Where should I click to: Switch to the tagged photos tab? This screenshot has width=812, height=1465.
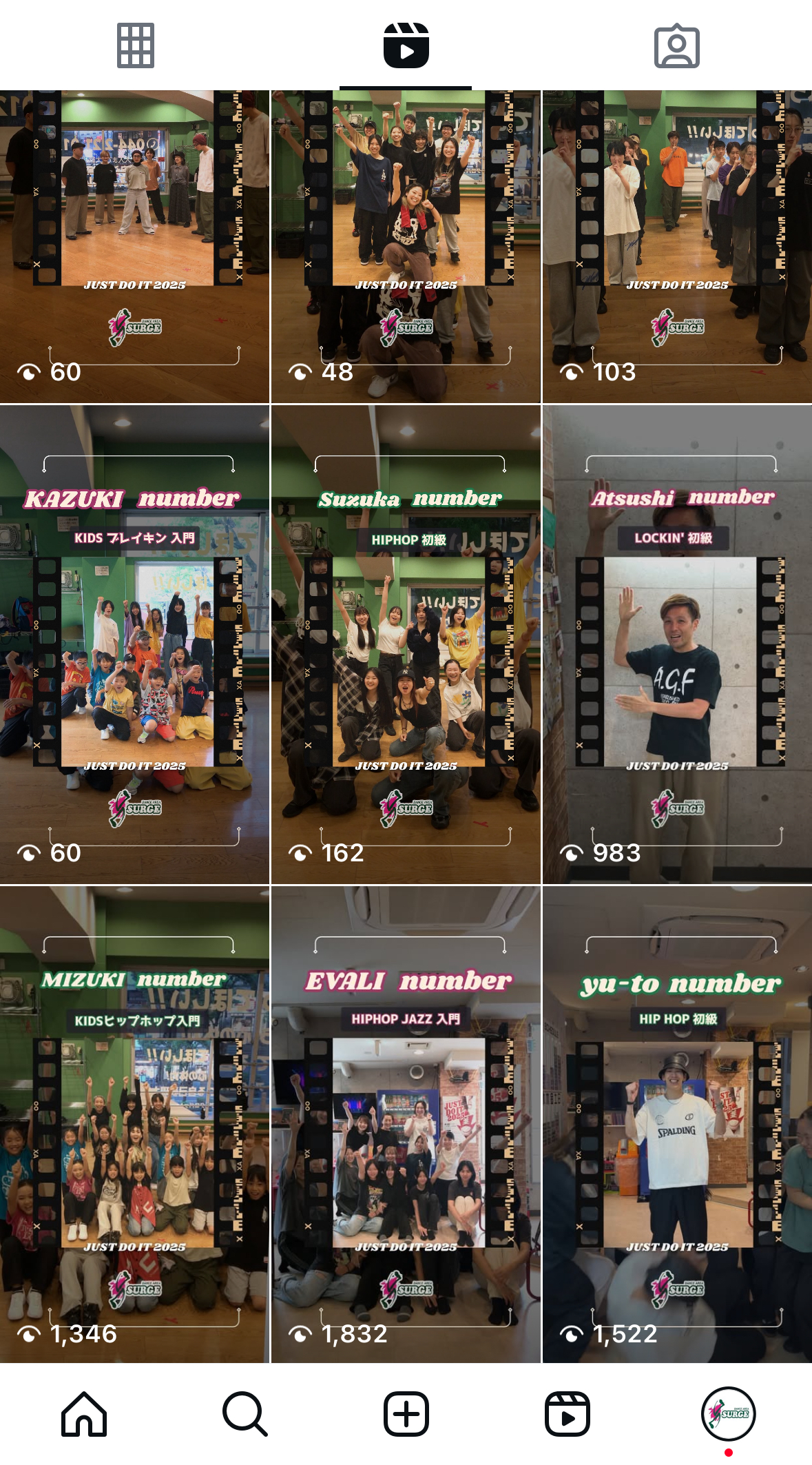tap(676, 45)
